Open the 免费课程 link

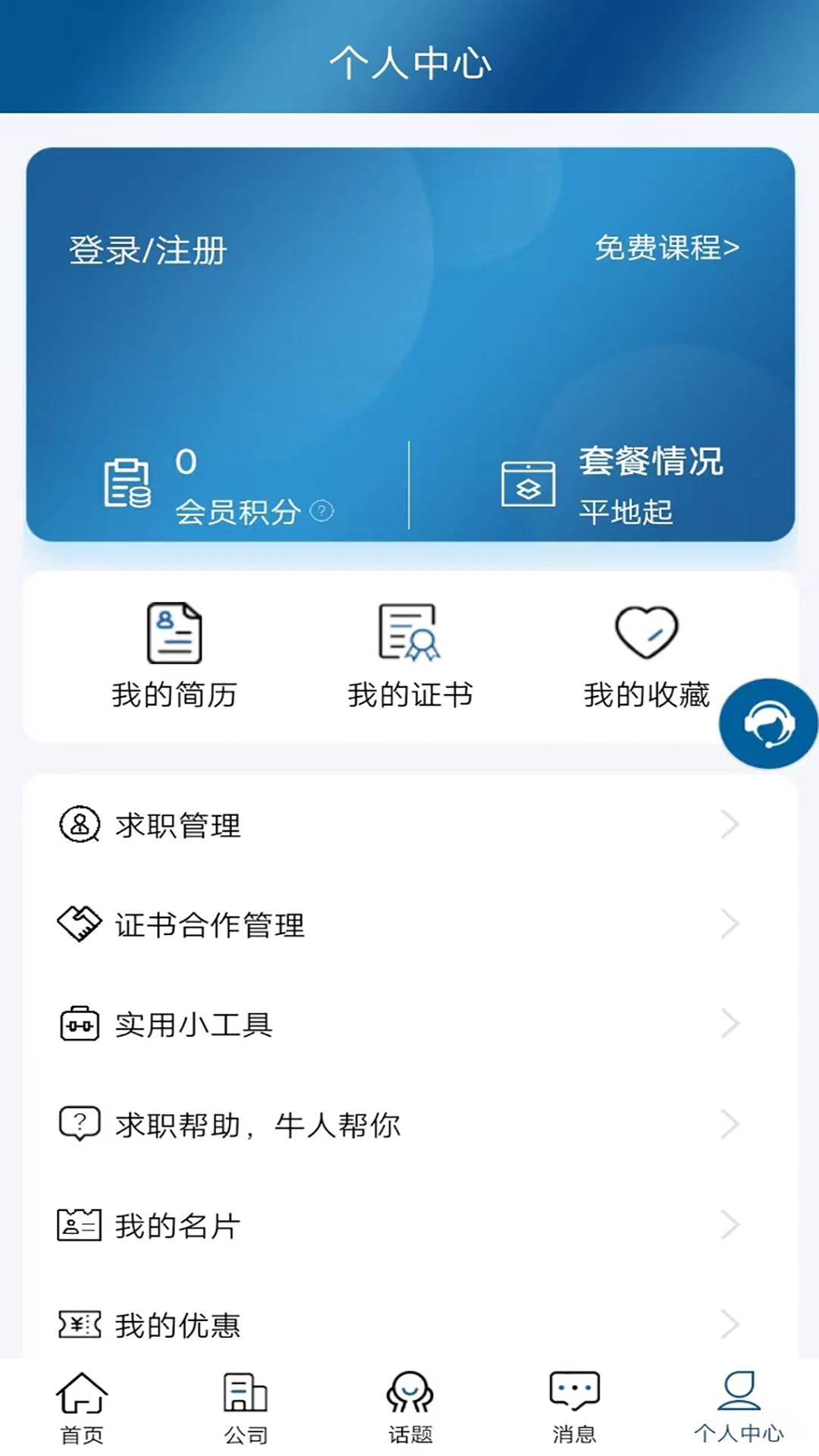coord(667,248)
